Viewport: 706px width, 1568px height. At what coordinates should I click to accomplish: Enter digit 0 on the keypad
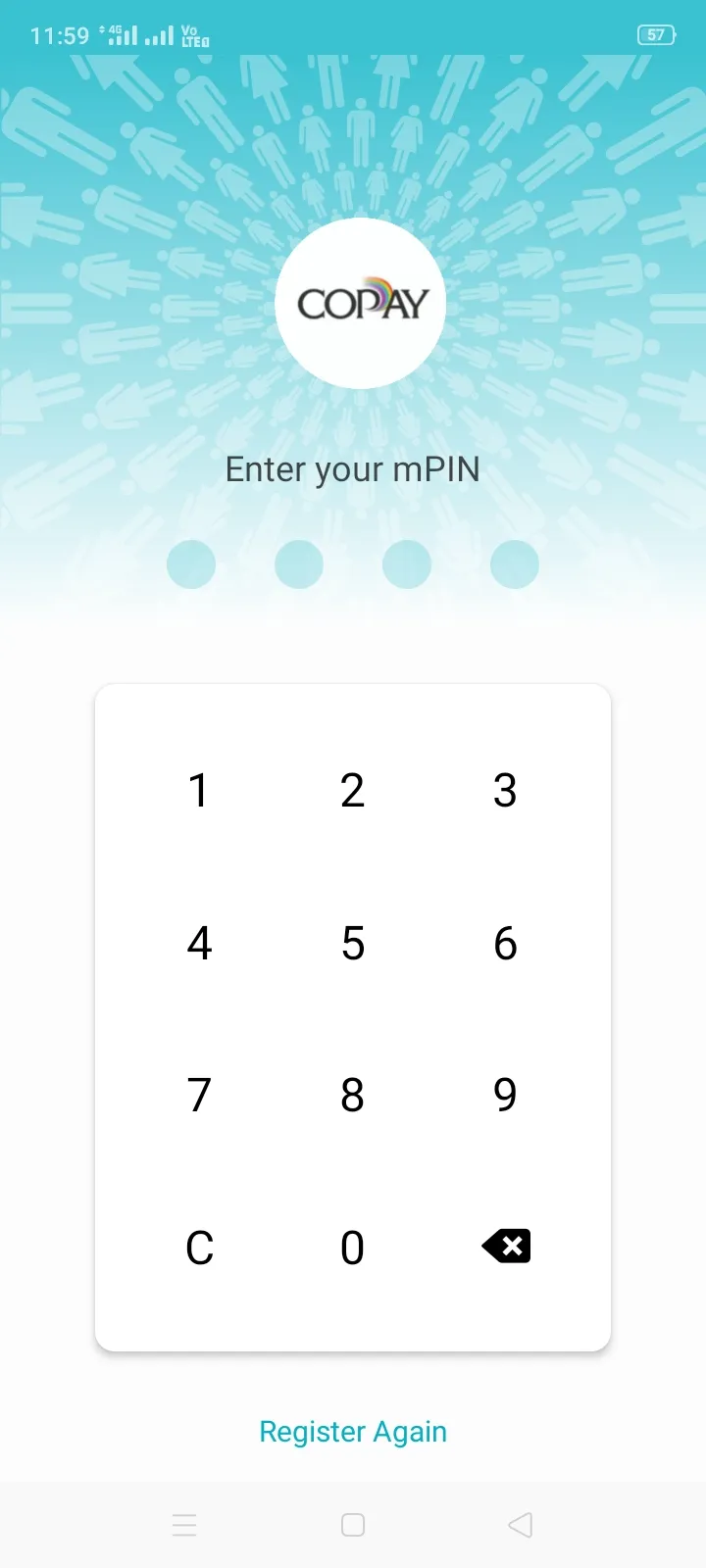coord(352,1248)
